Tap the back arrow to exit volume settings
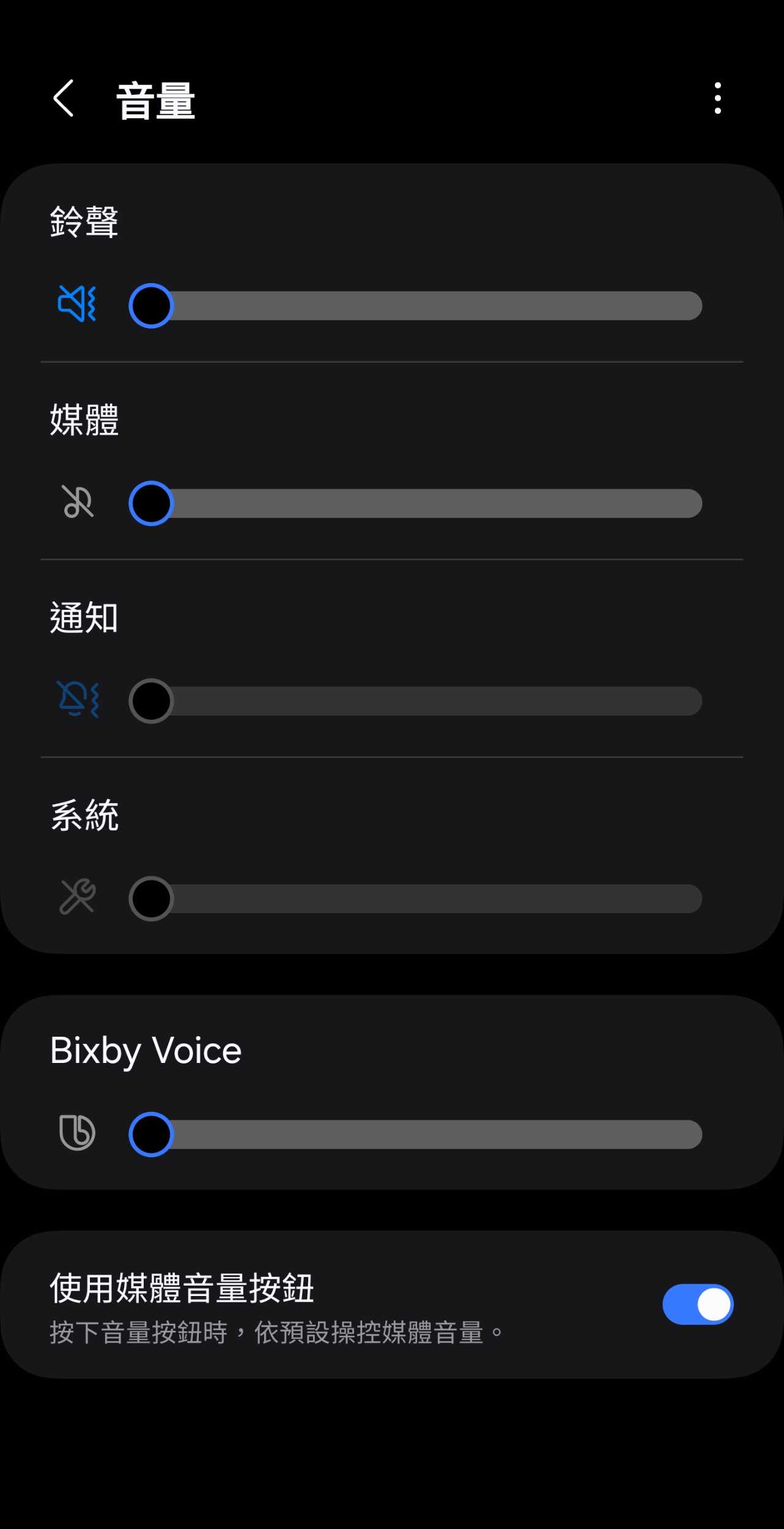 pos(63,99)
